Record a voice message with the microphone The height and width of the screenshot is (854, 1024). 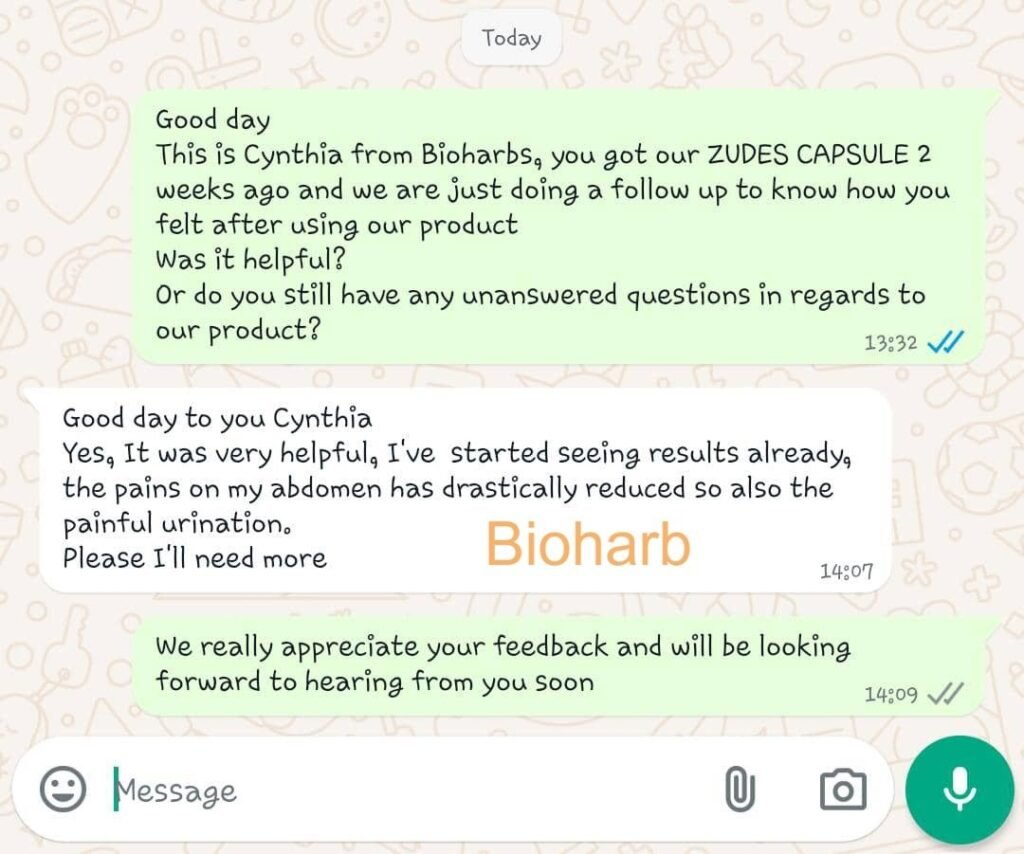[x=958, y=790]
